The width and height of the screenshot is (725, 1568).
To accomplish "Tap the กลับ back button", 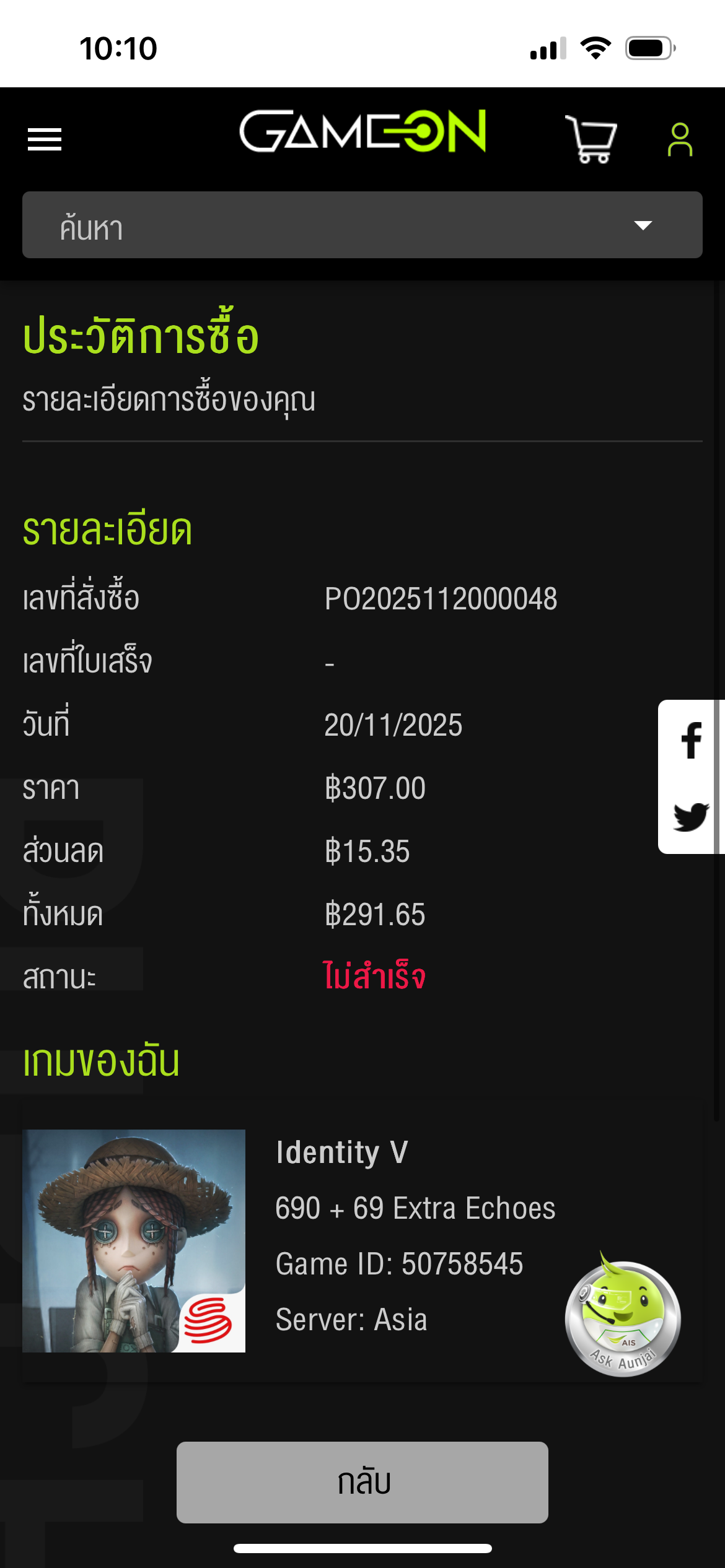I will click(362, 1482).
